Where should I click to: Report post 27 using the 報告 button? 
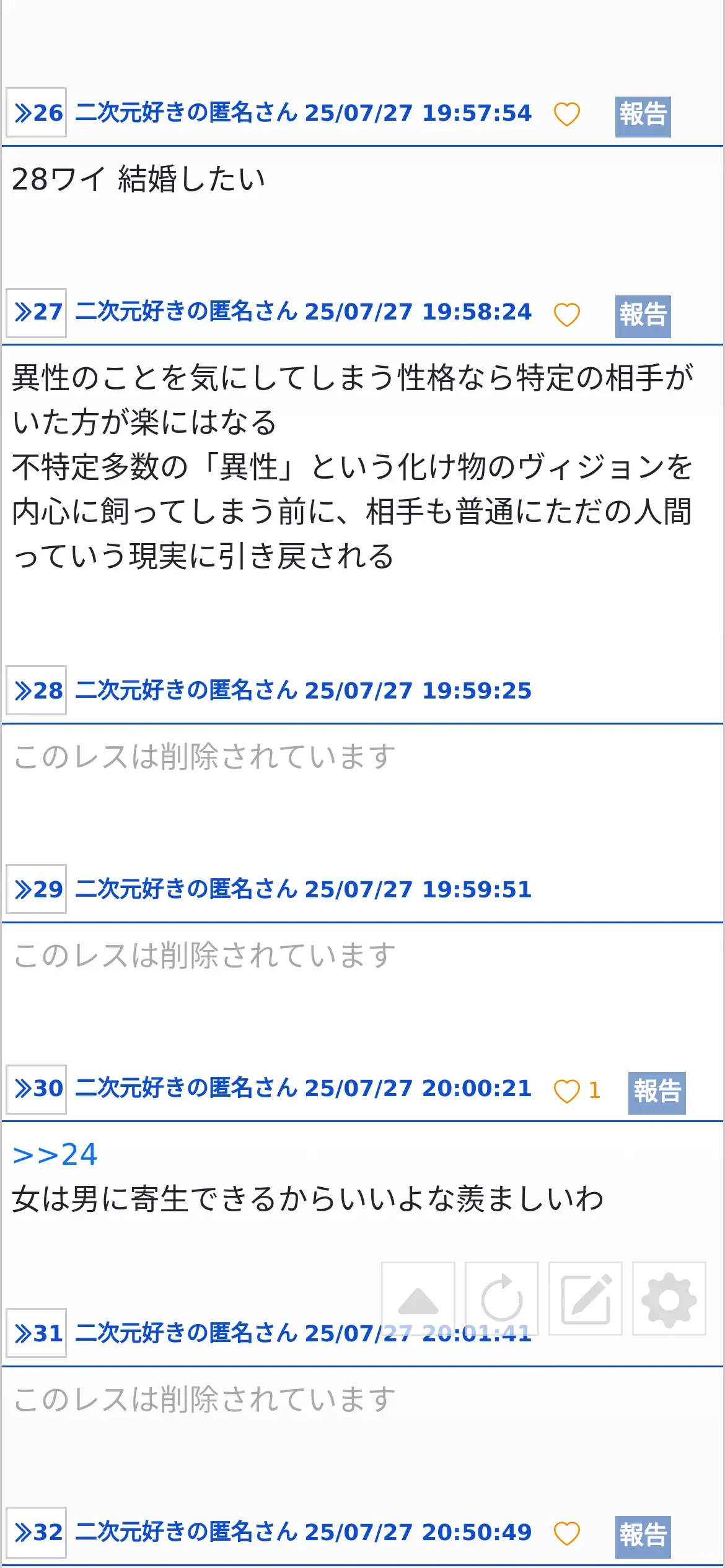click(643, 316)
